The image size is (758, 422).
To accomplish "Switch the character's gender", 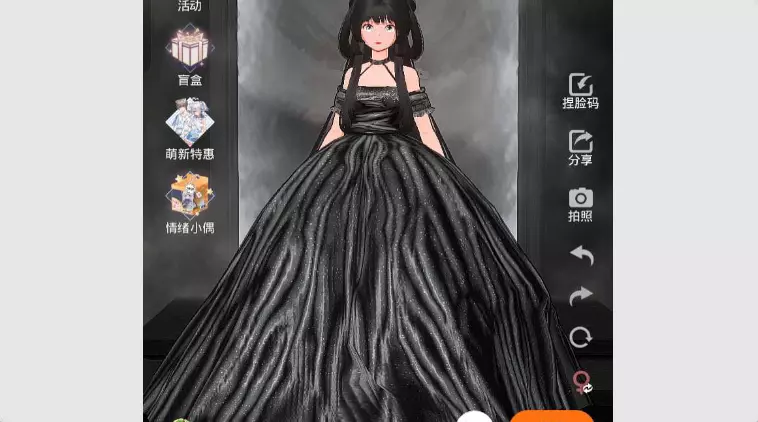I will click(582, 382).
